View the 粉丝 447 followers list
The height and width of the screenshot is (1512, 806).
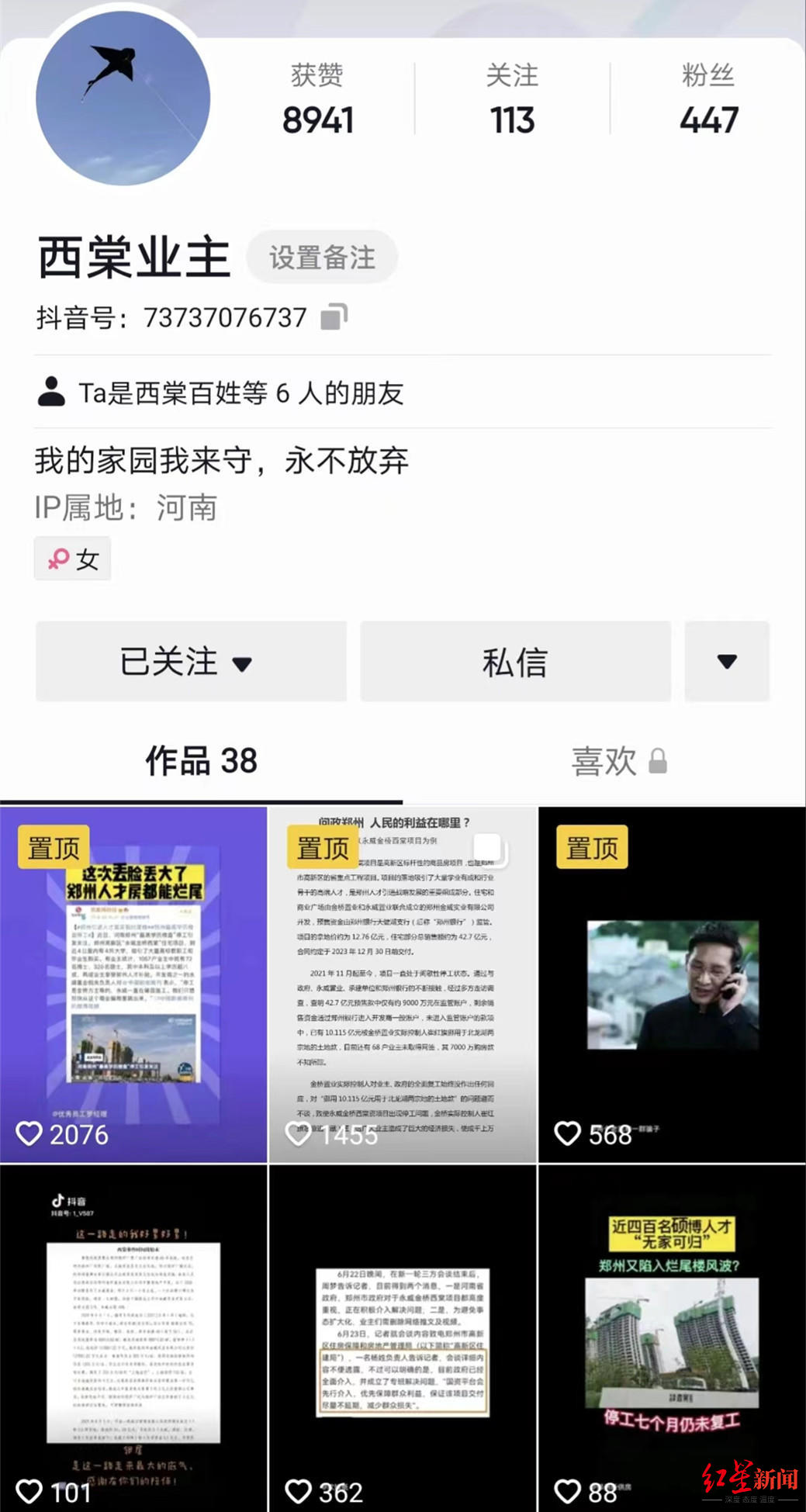coord(708,99)
